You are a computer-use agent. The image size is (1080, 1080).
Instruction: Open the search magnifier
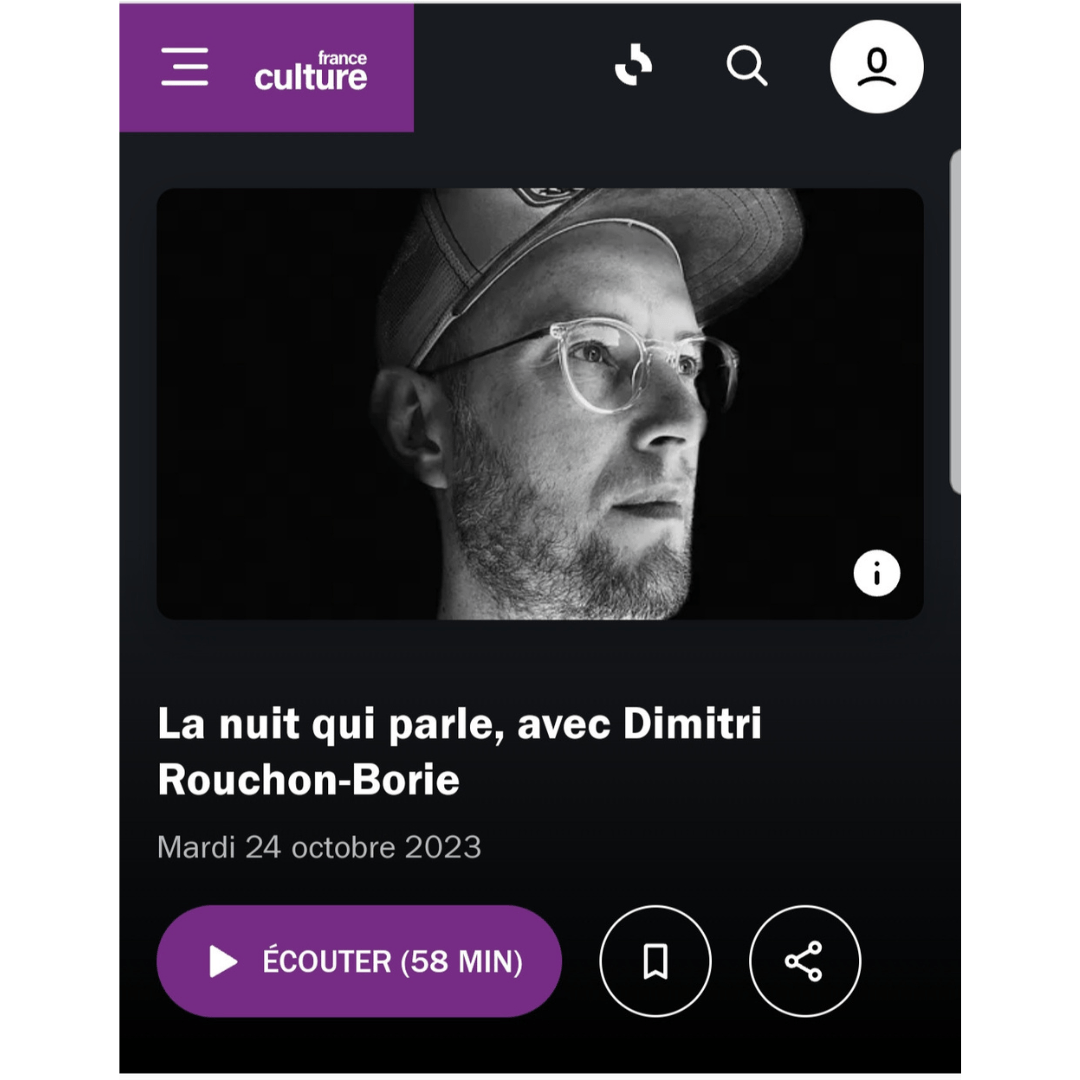(746, 67)
